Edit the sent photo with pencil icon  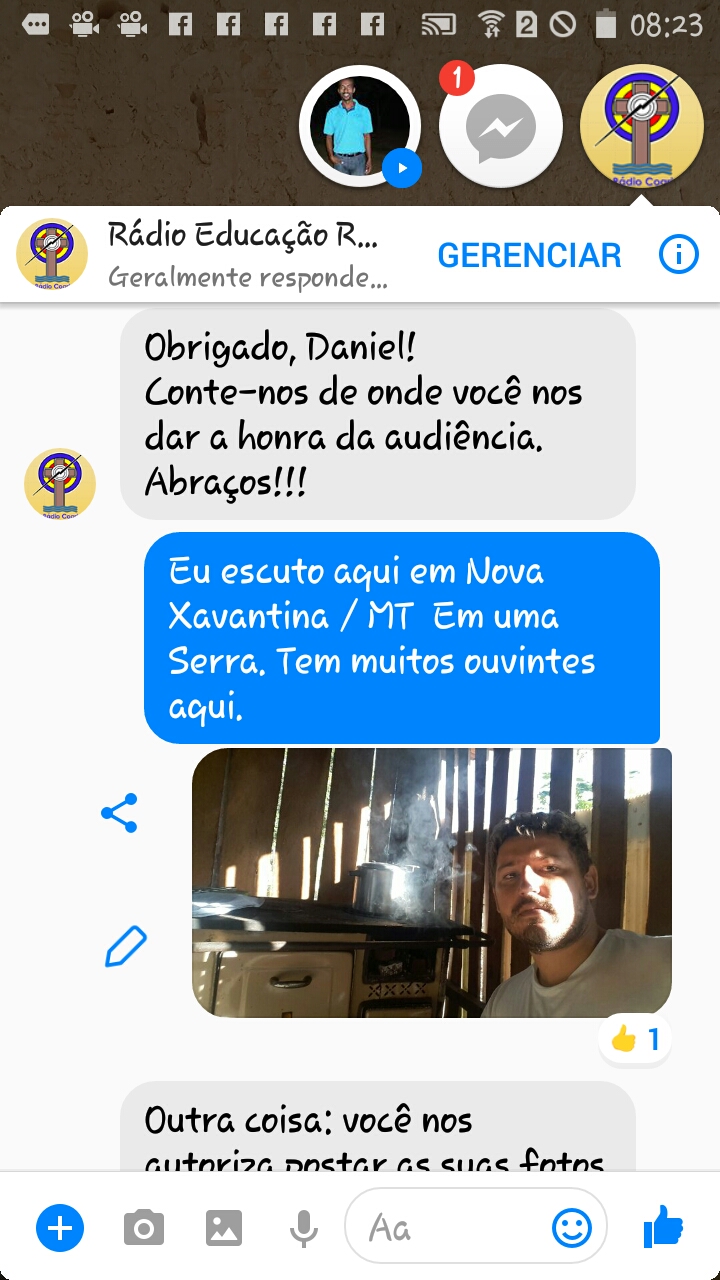coord(125,946)
